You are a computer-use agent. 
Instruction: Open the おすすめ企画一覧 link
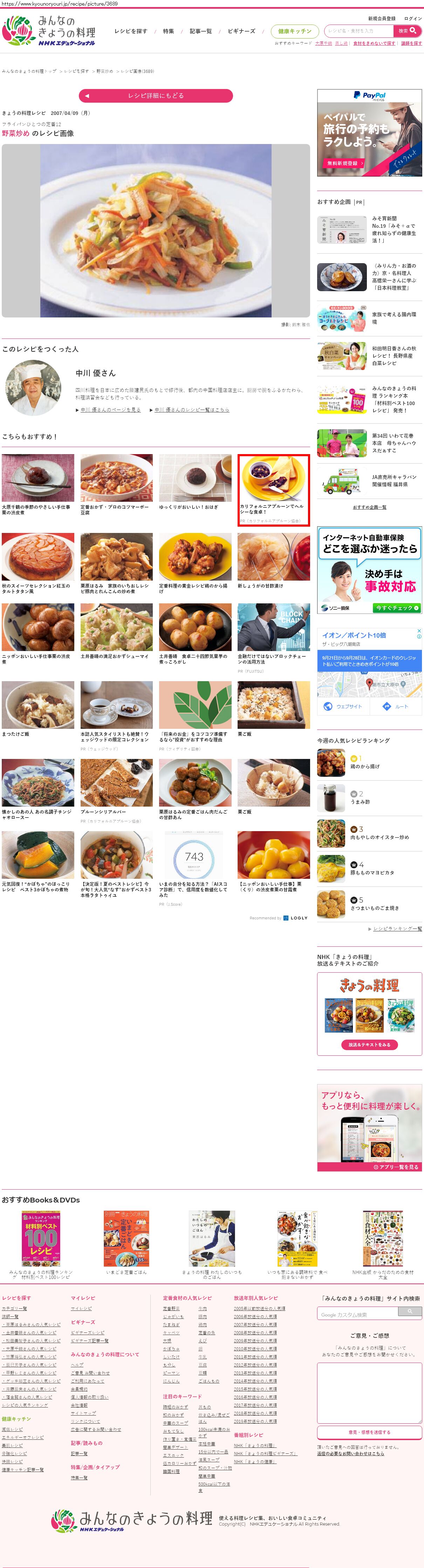(x=369, y=507)
